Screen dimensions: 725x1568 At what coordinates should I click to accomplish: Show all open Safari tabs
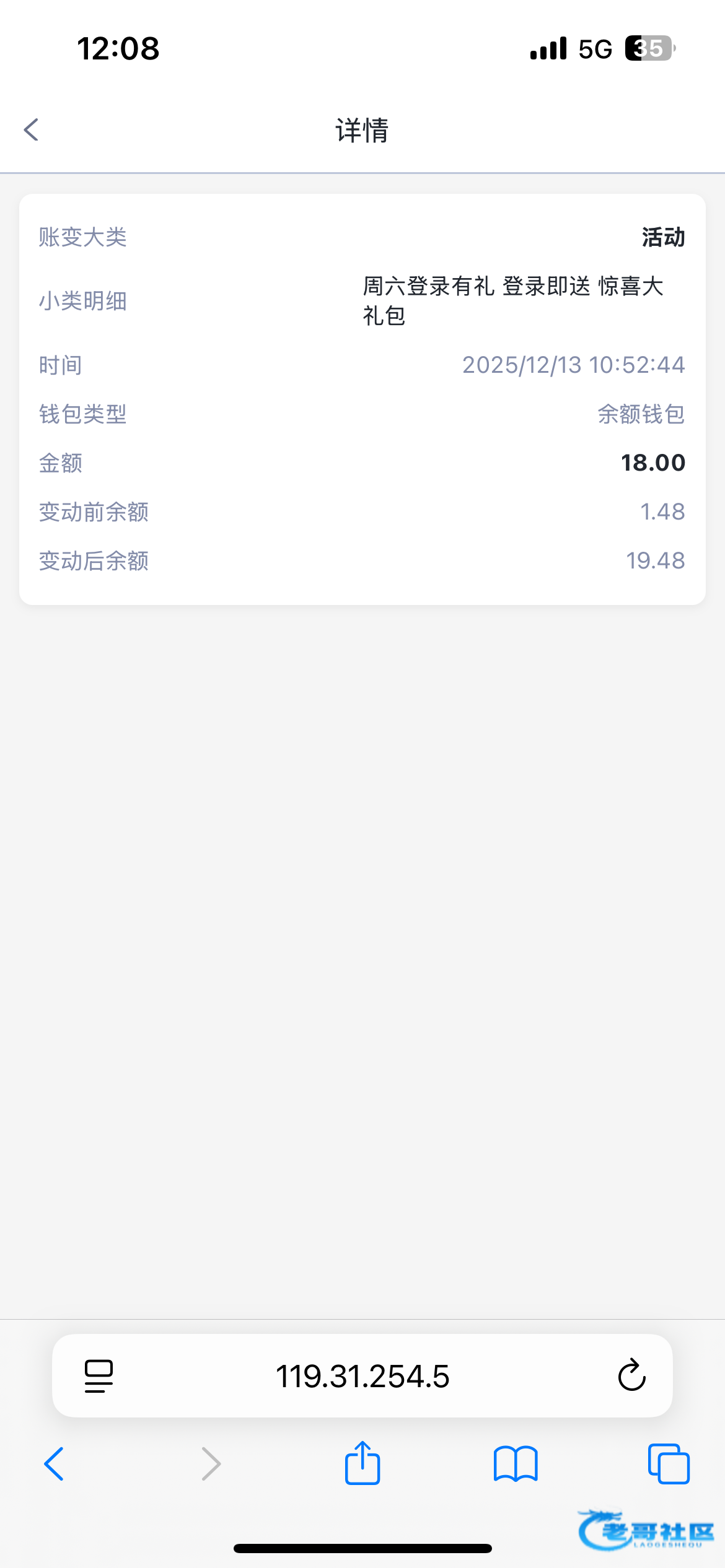[x=668, y=1464]
